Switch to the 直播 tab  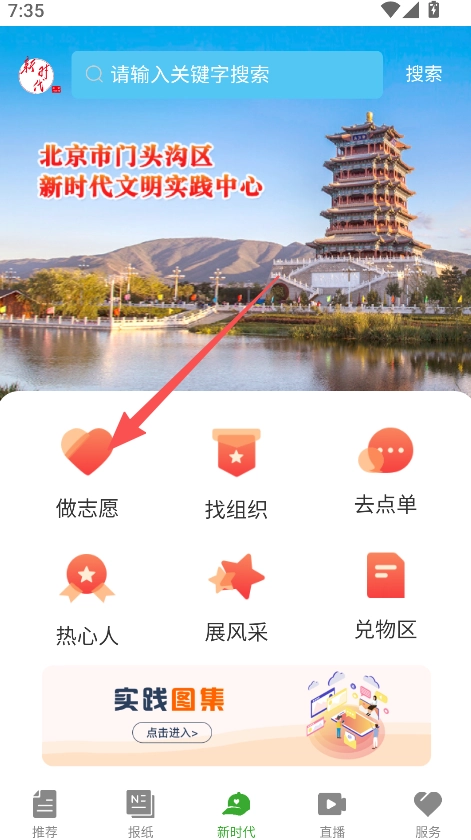pyautogui.click(x=332, y=814)
